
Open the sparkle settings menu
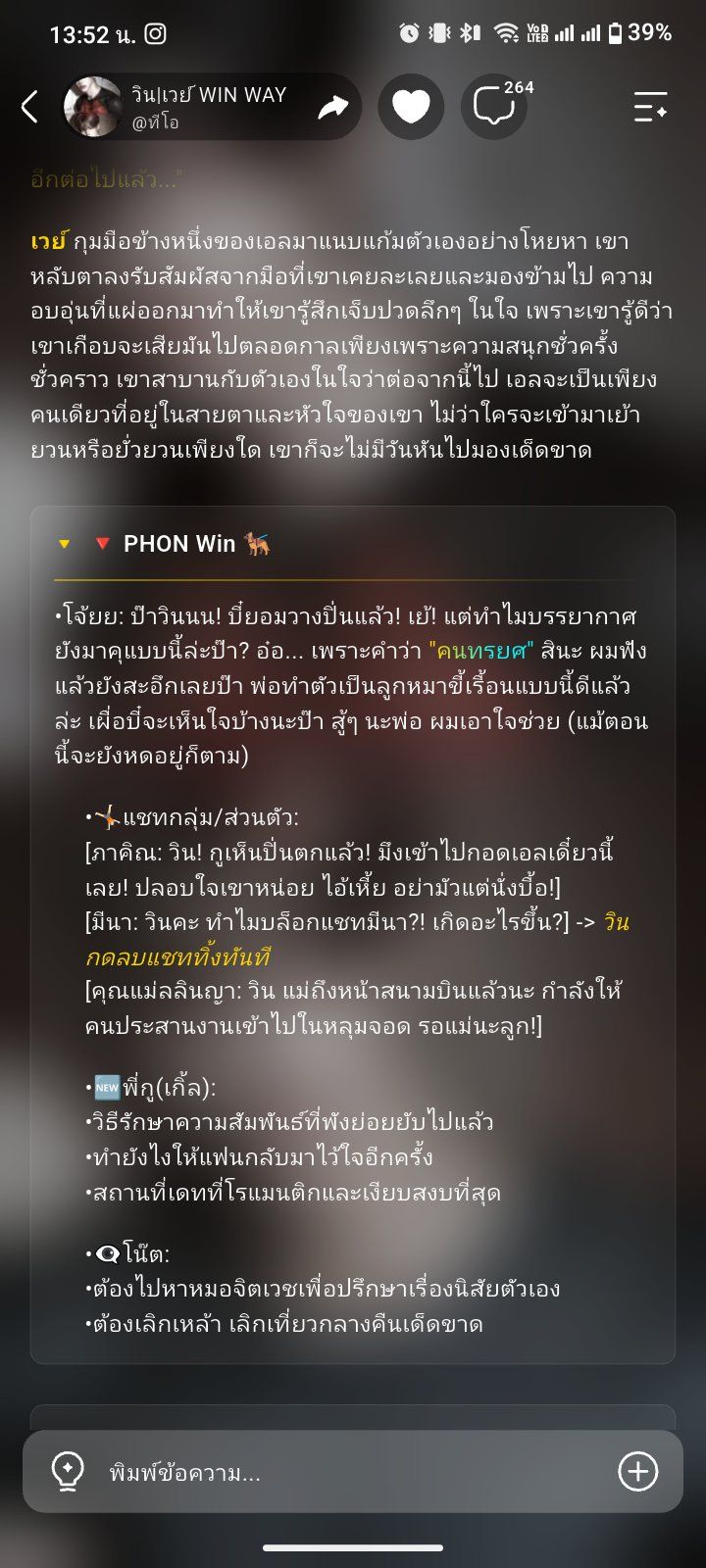point(650,107)
